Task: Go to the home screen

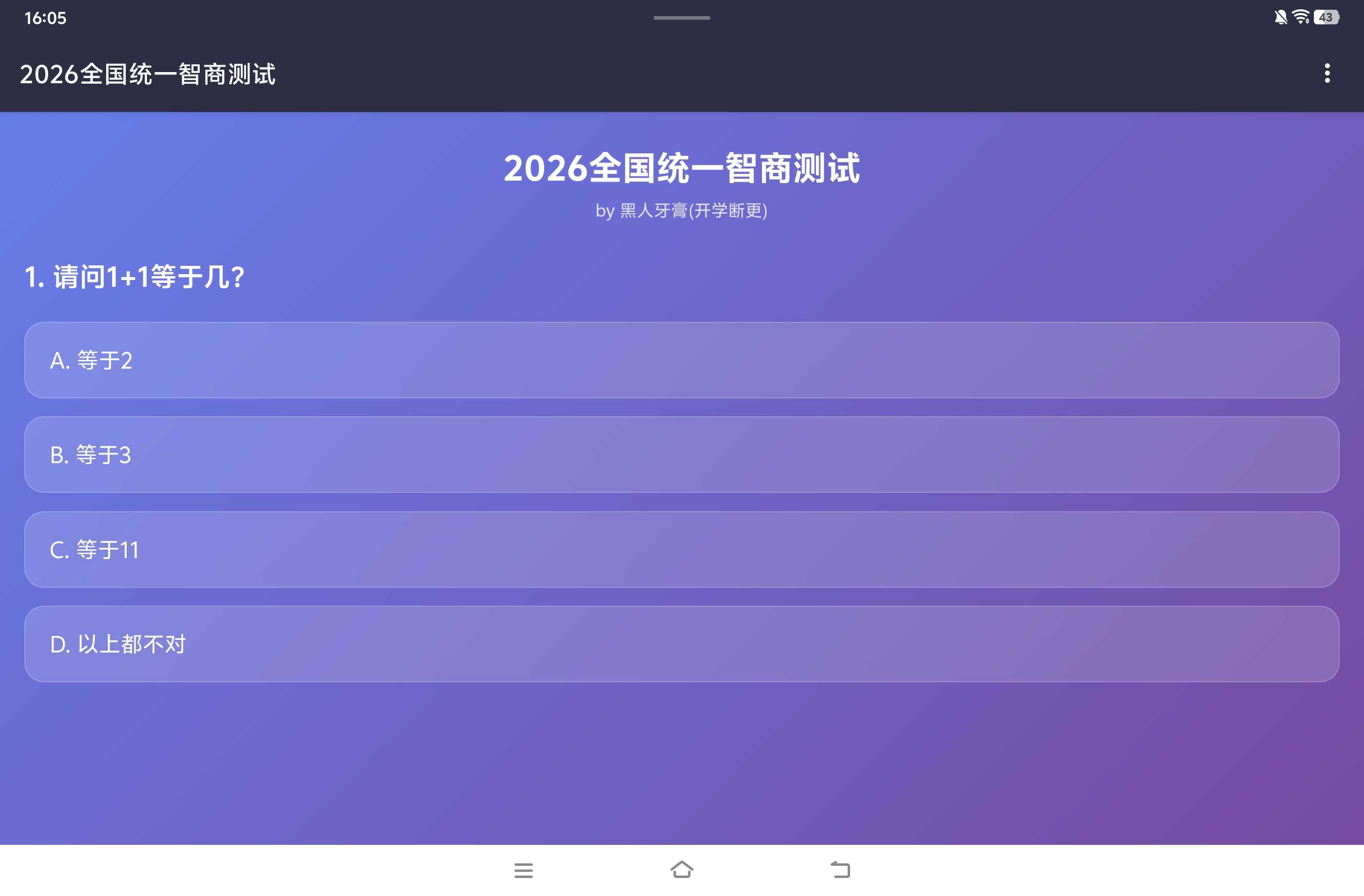Action: click(682, 870)
